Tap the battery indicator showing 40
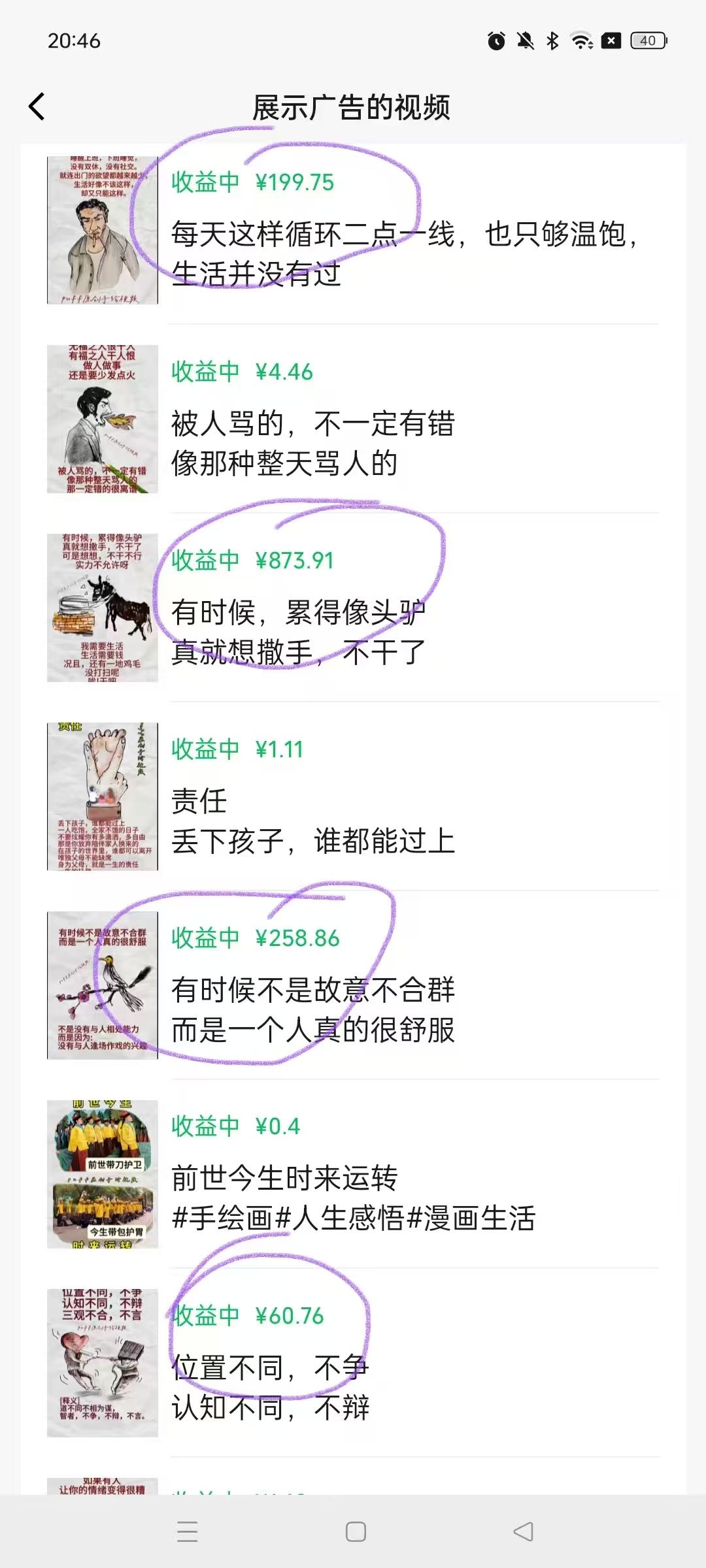Image resolution: width=706 pixels, height=1568 pixels. click(x=647, y=41)
